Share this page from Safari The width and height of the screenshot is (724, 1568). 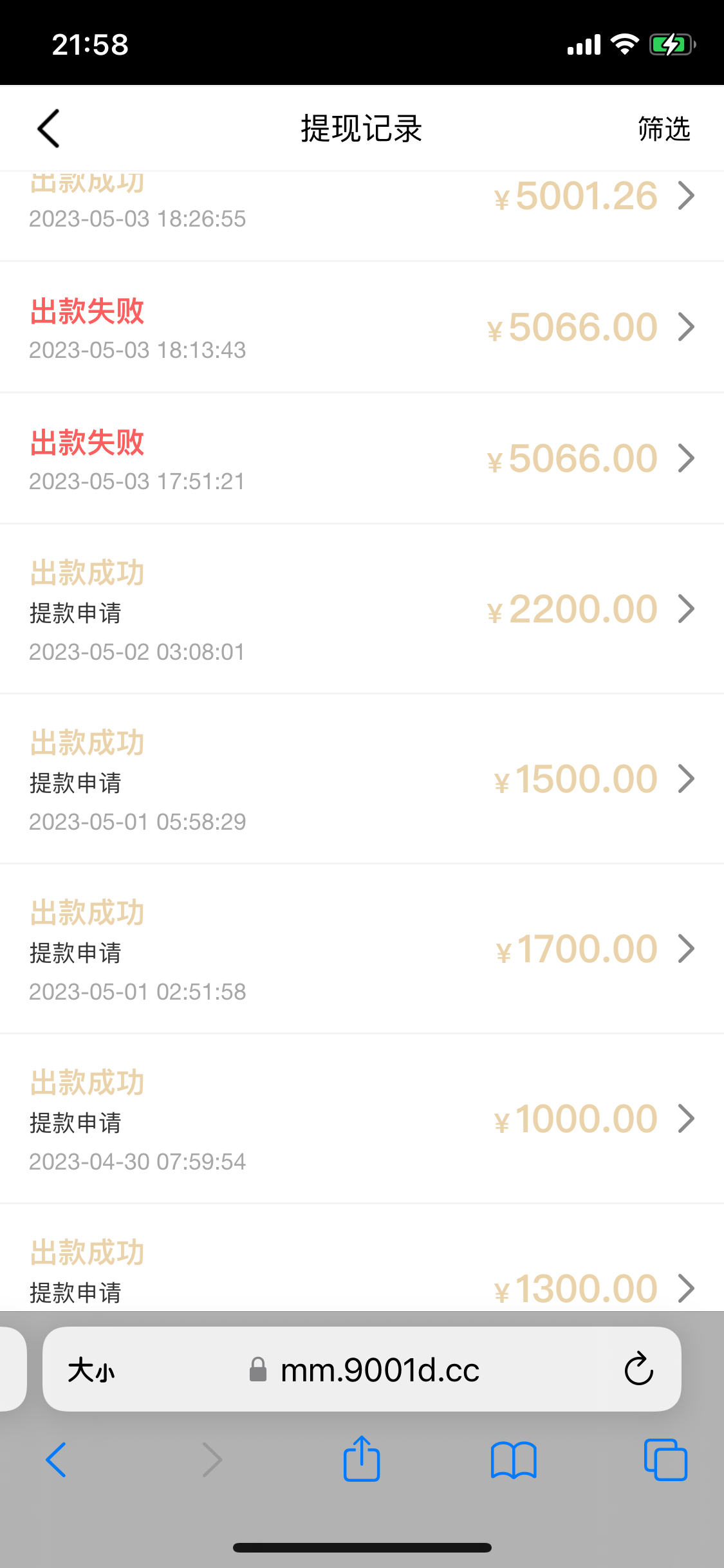(362, 1460)
